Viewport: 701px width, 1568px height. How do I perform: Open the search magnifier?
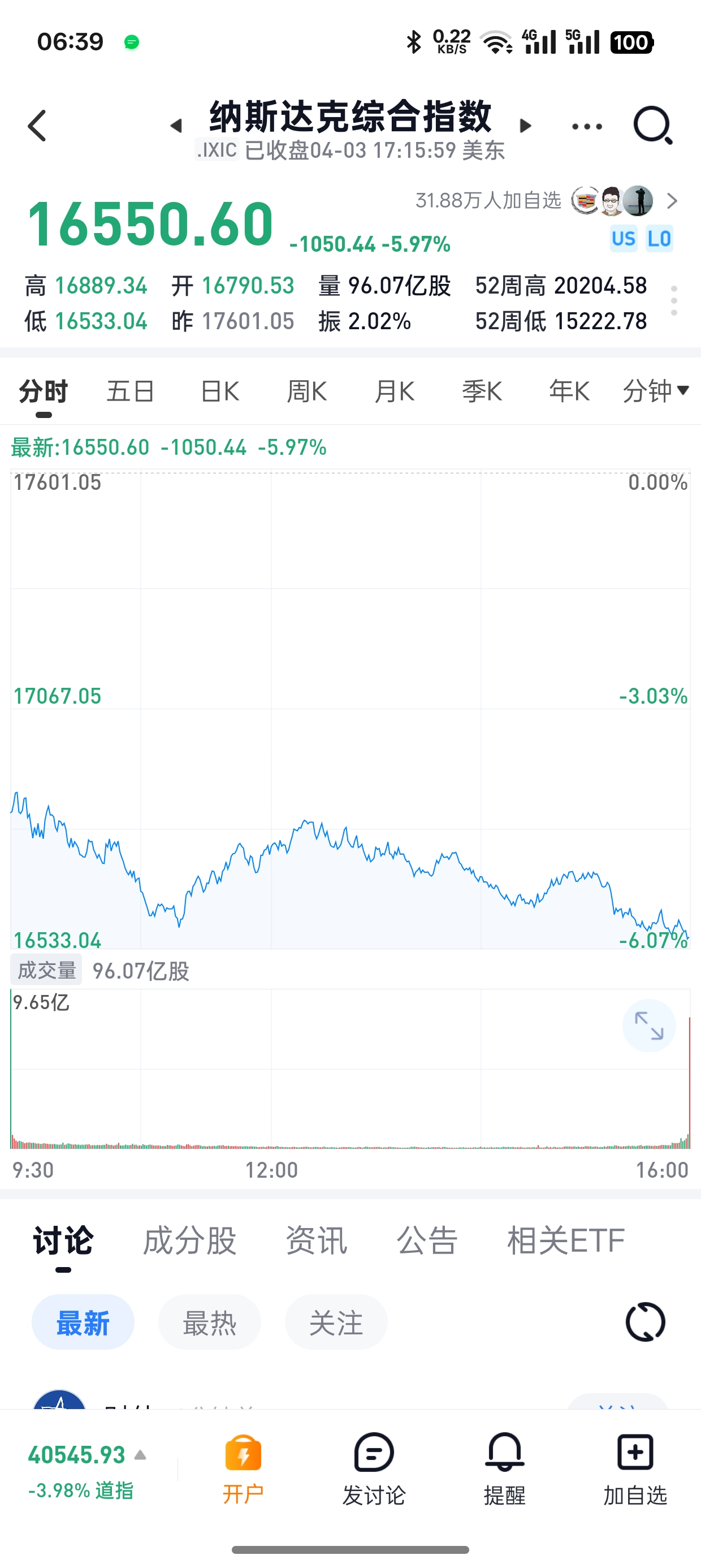pyautogui.click(x=652, y=126)
